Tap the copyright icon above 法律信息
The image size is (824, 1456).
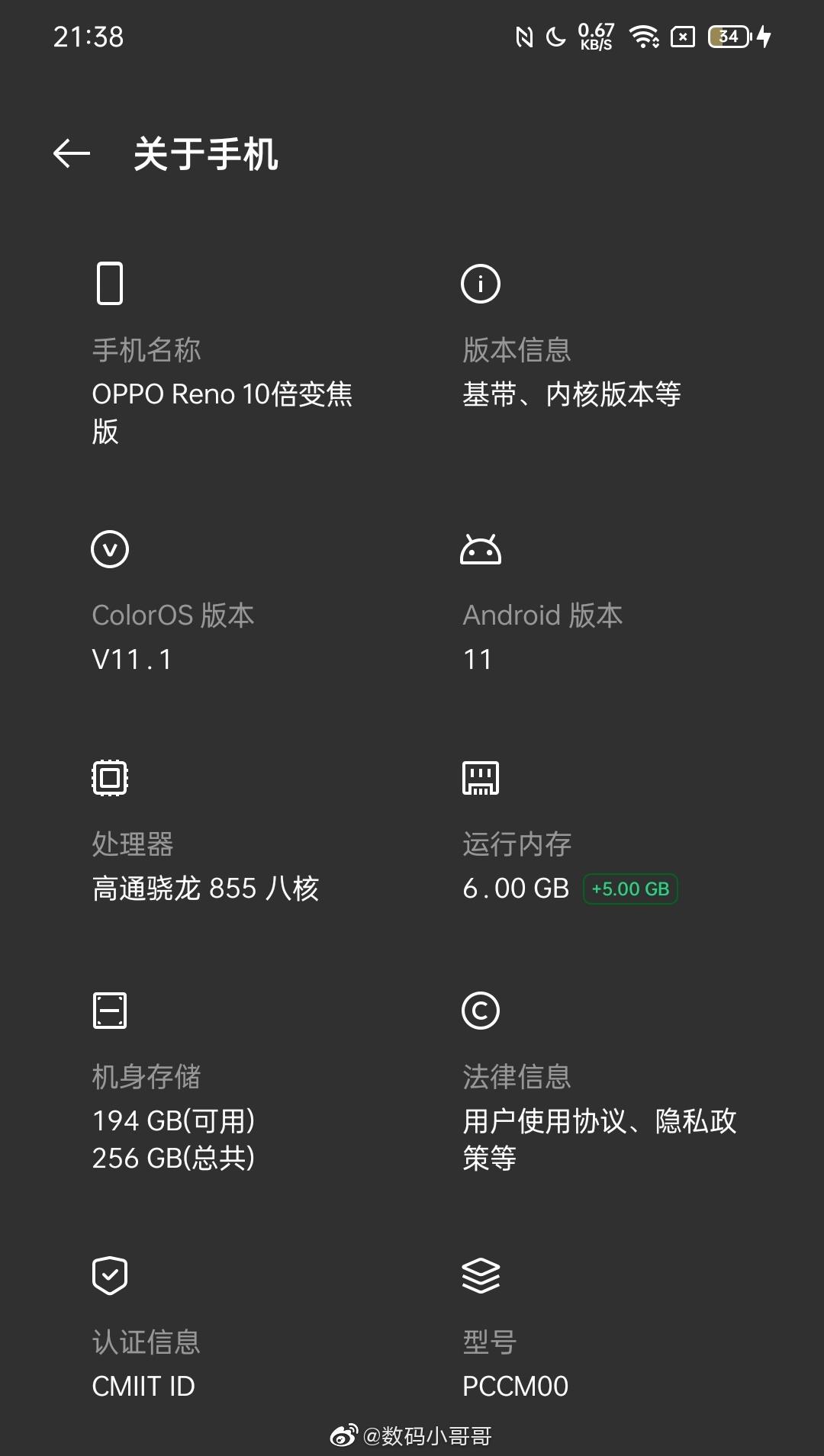[x=481, y=1011]
